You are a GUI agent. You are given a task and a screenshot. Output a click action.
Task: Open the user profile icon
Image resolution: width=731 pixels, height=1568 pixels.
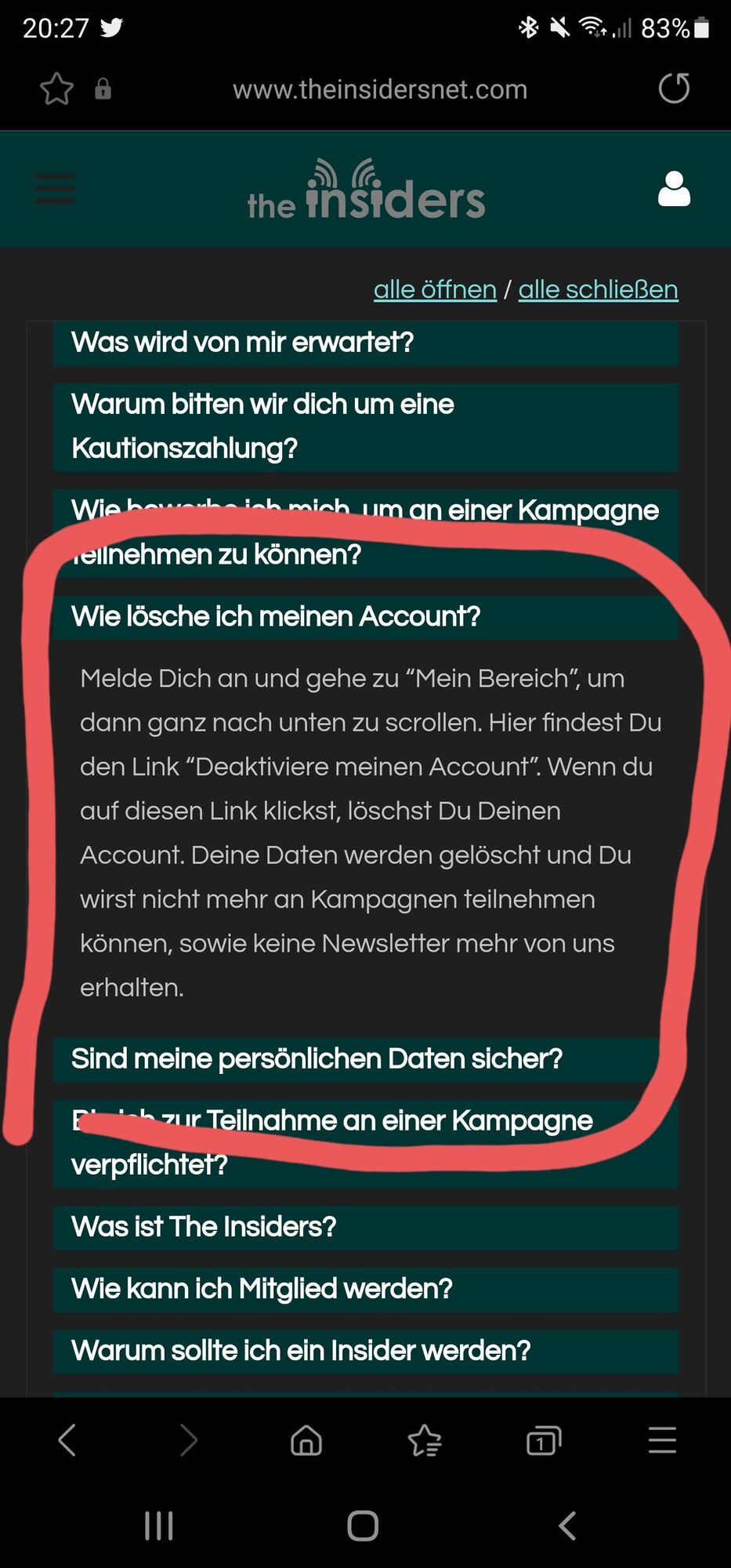tap(673, 189)
